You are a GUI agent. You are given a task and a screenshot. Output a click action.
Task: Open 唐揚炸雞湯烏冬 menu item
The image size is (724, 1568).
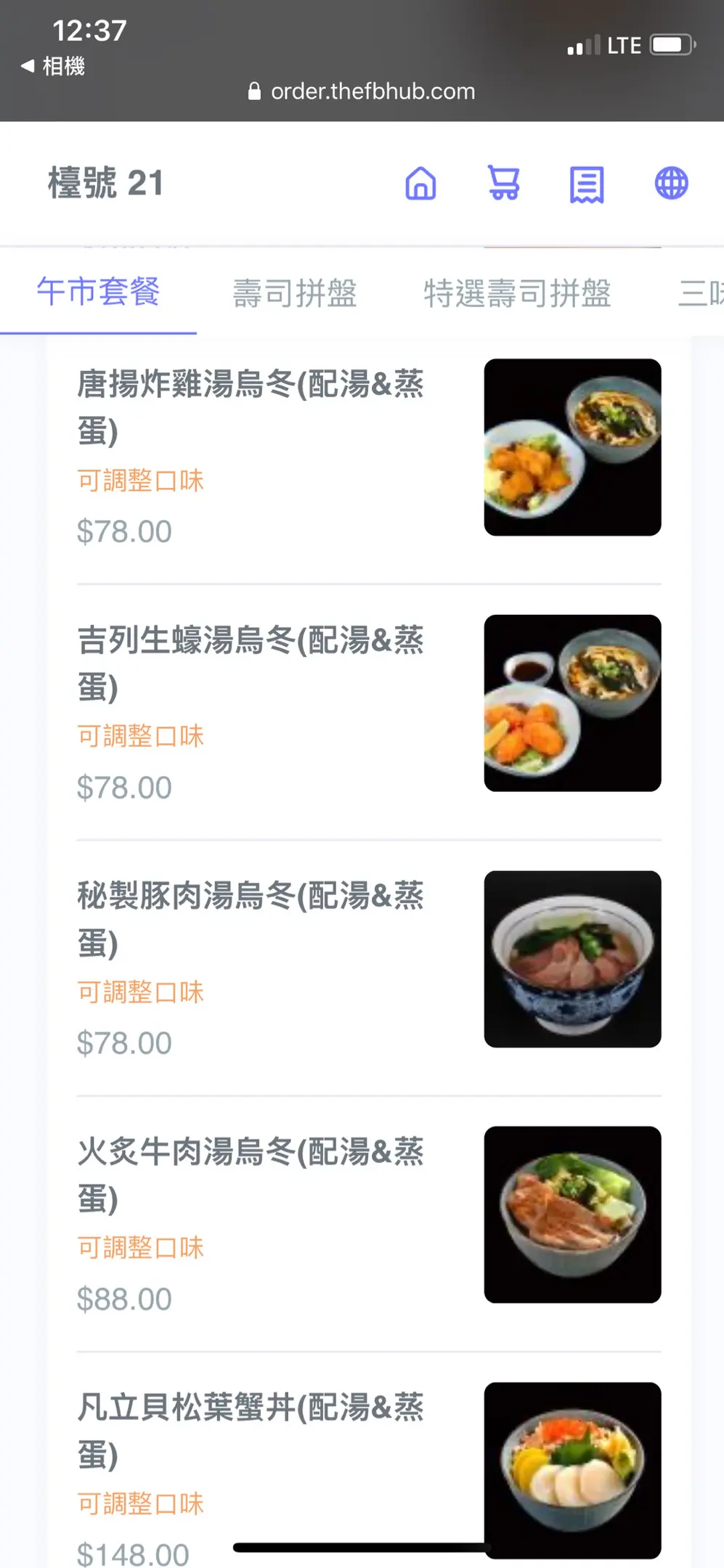(x=251, y=407)
